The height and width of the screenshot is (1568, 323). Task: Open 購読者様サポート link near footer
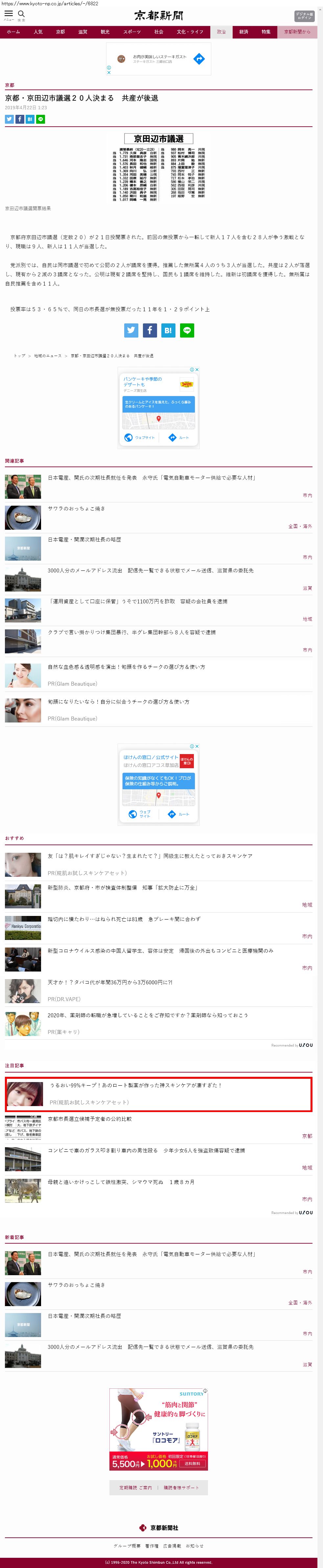coord(181,1488)
